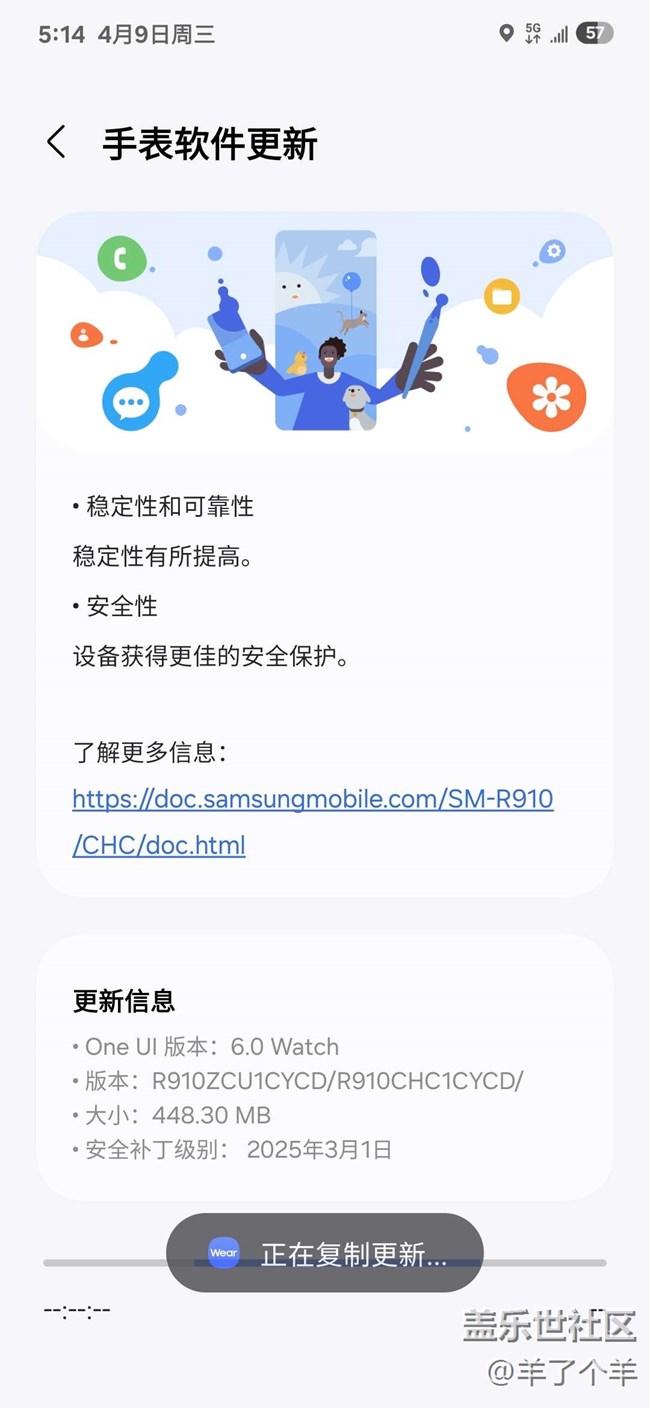This screenshot has height=1408, width=650.
Task: Go back from the watch software update page
Action: point(57,143)
